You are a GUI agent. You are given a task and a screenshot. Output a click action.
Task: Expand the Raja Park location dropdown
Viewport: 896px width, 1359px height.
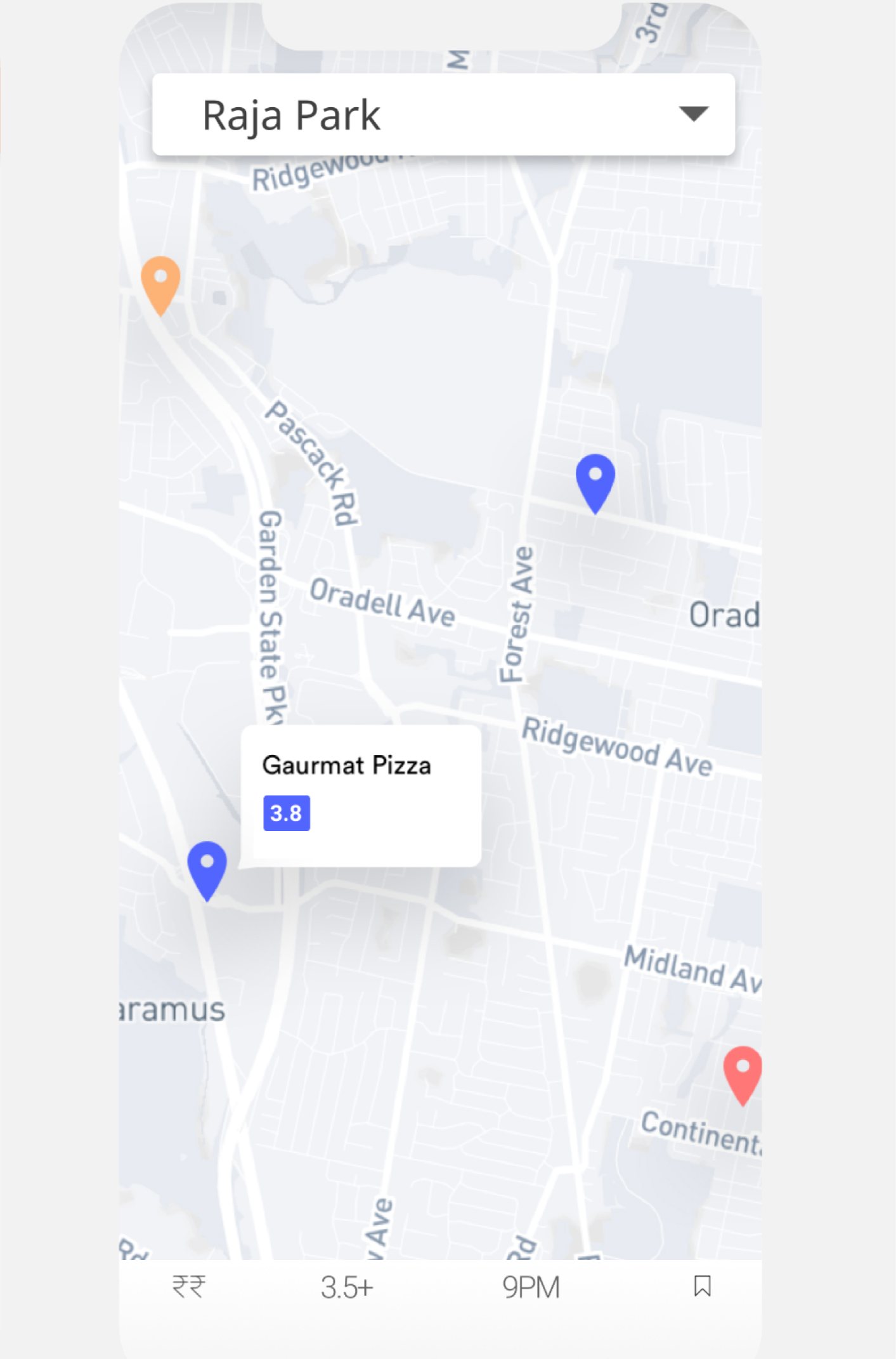[693, 114]
